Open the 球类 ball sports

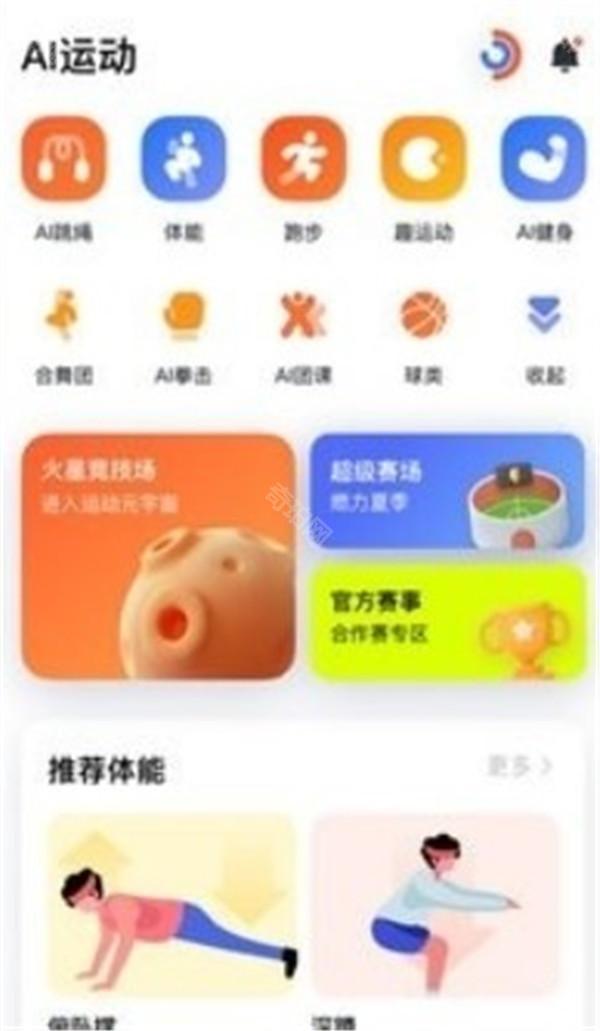coord(423,317)
